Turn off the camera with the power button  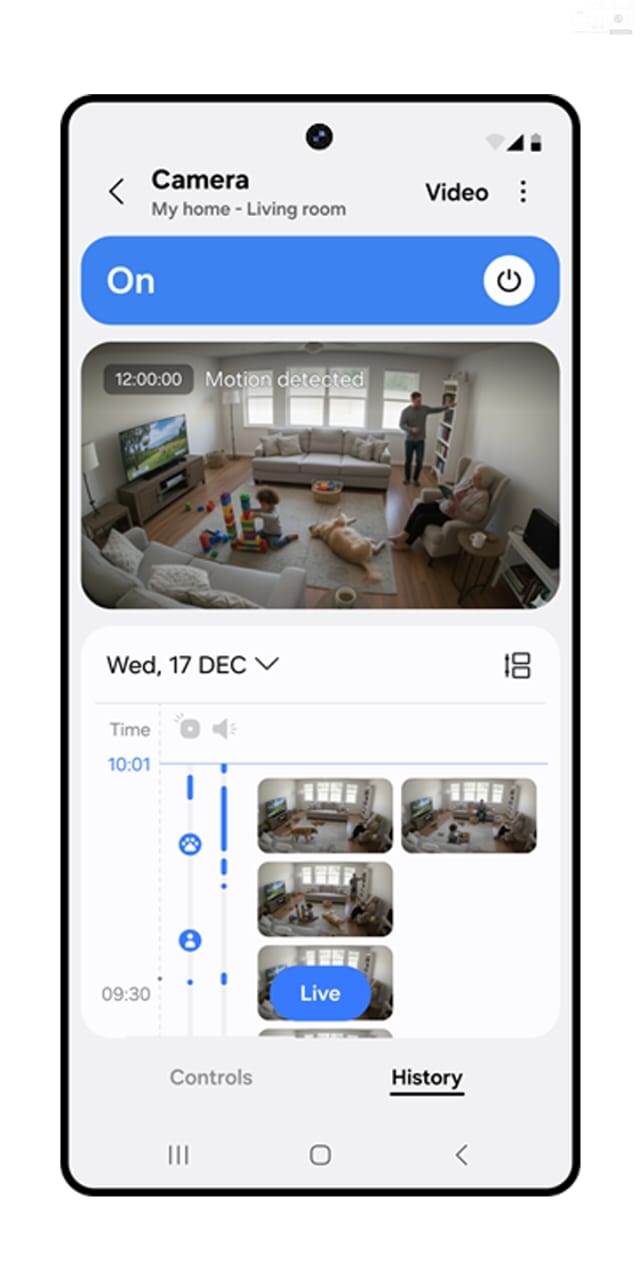point(509,281)
